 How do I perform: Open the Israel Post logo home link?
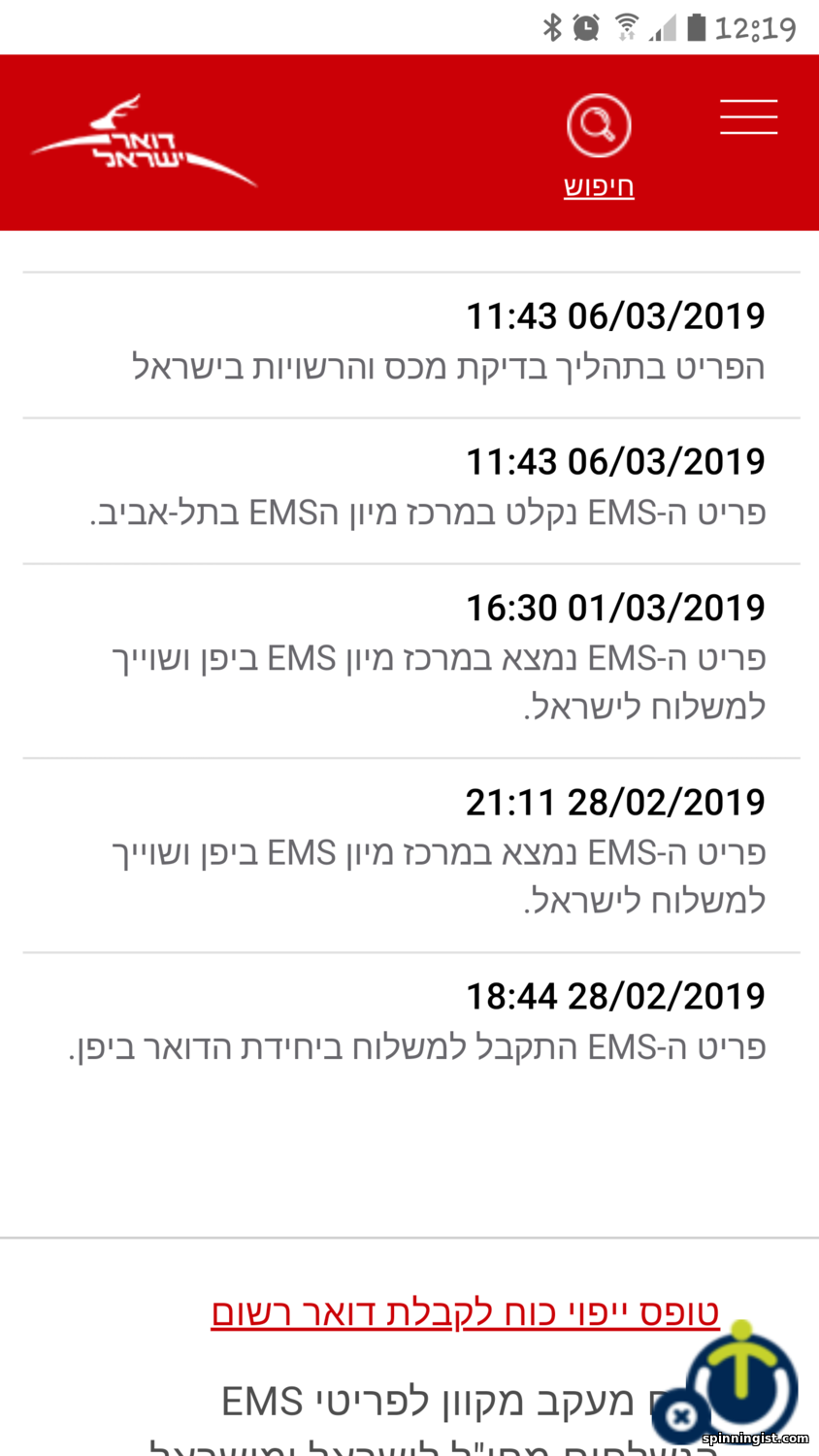click(x=145, y=141)
